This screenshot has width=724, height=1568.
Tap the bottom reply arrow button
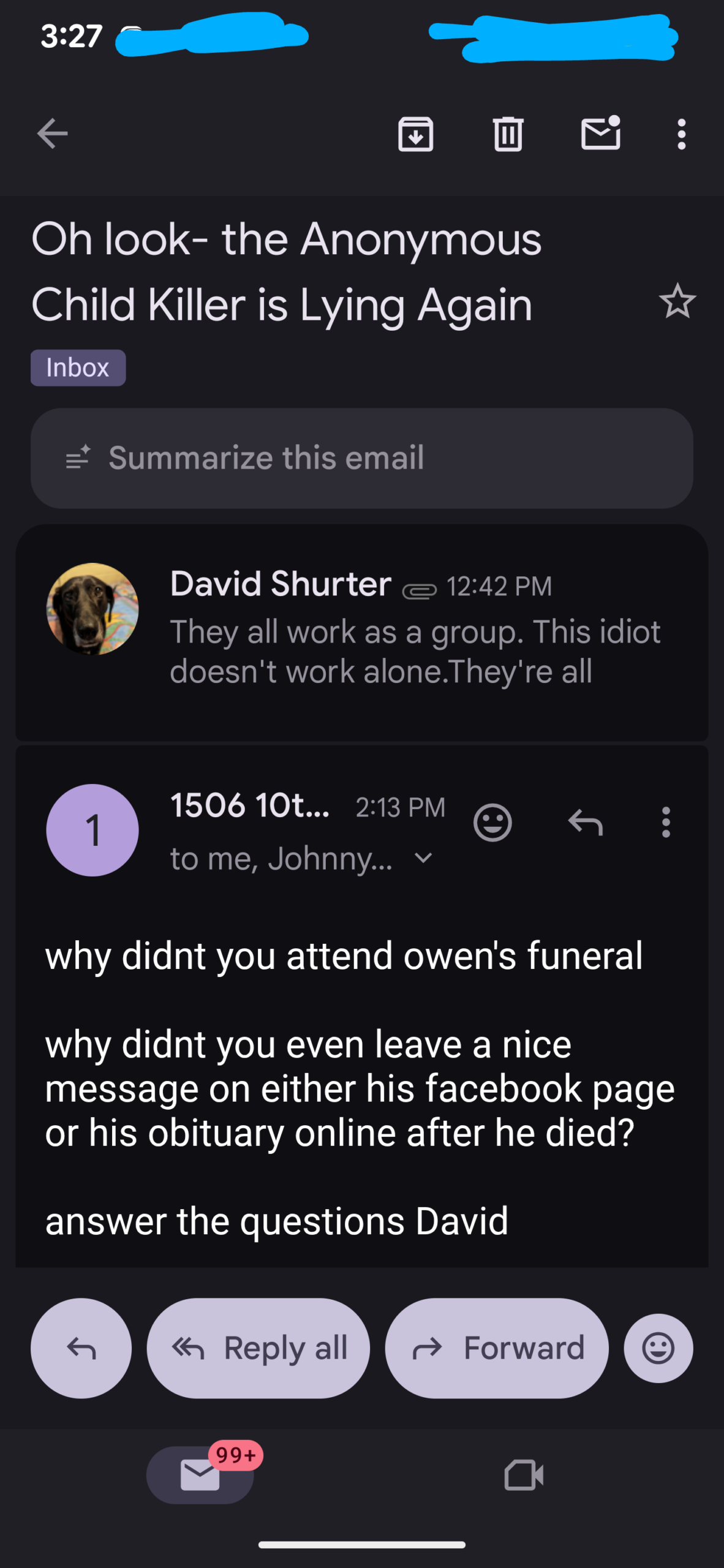tap(81, 1348)
